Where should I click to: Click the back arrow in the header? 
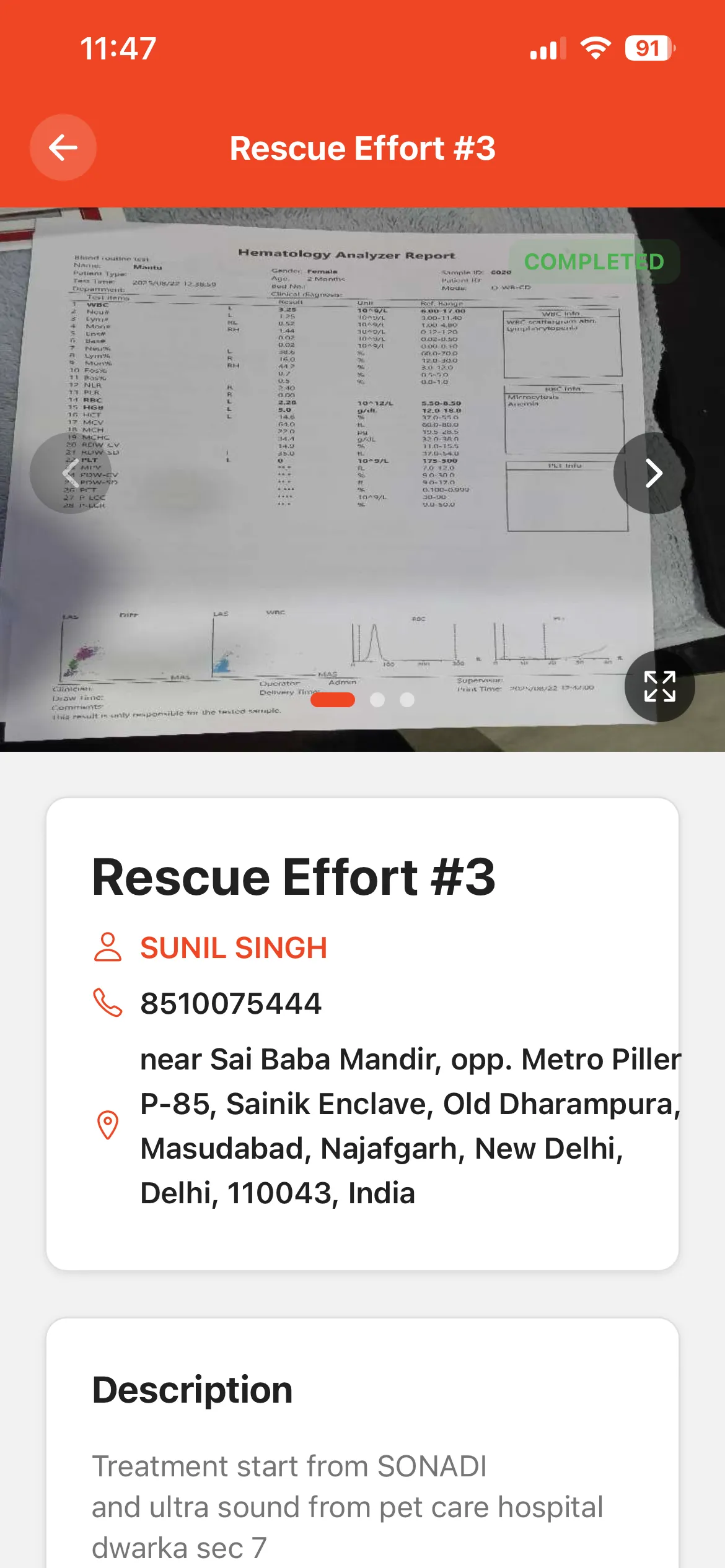[x=63, y=147]
